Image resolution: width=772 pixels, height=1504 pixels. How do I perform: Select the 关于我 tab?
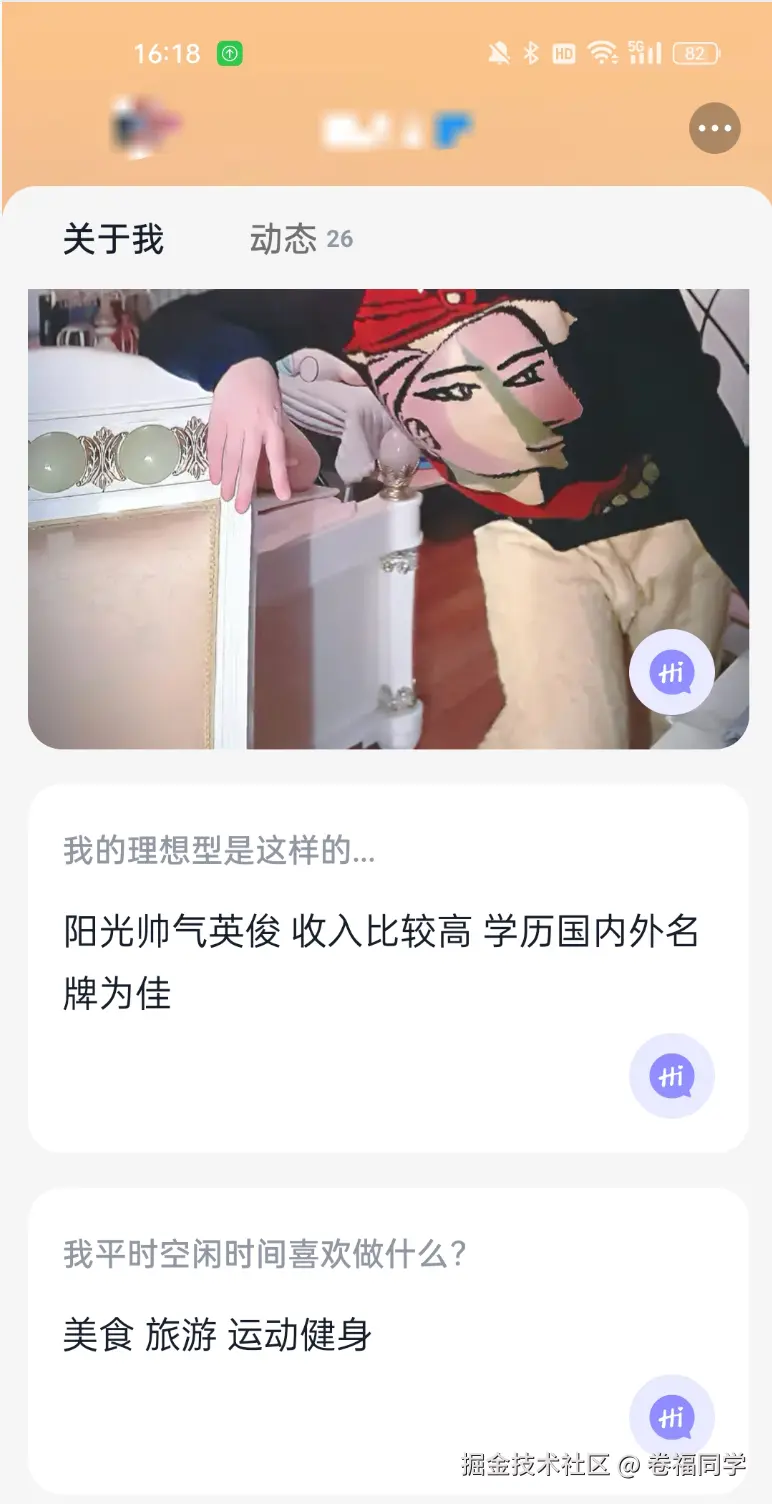[113, 239]
